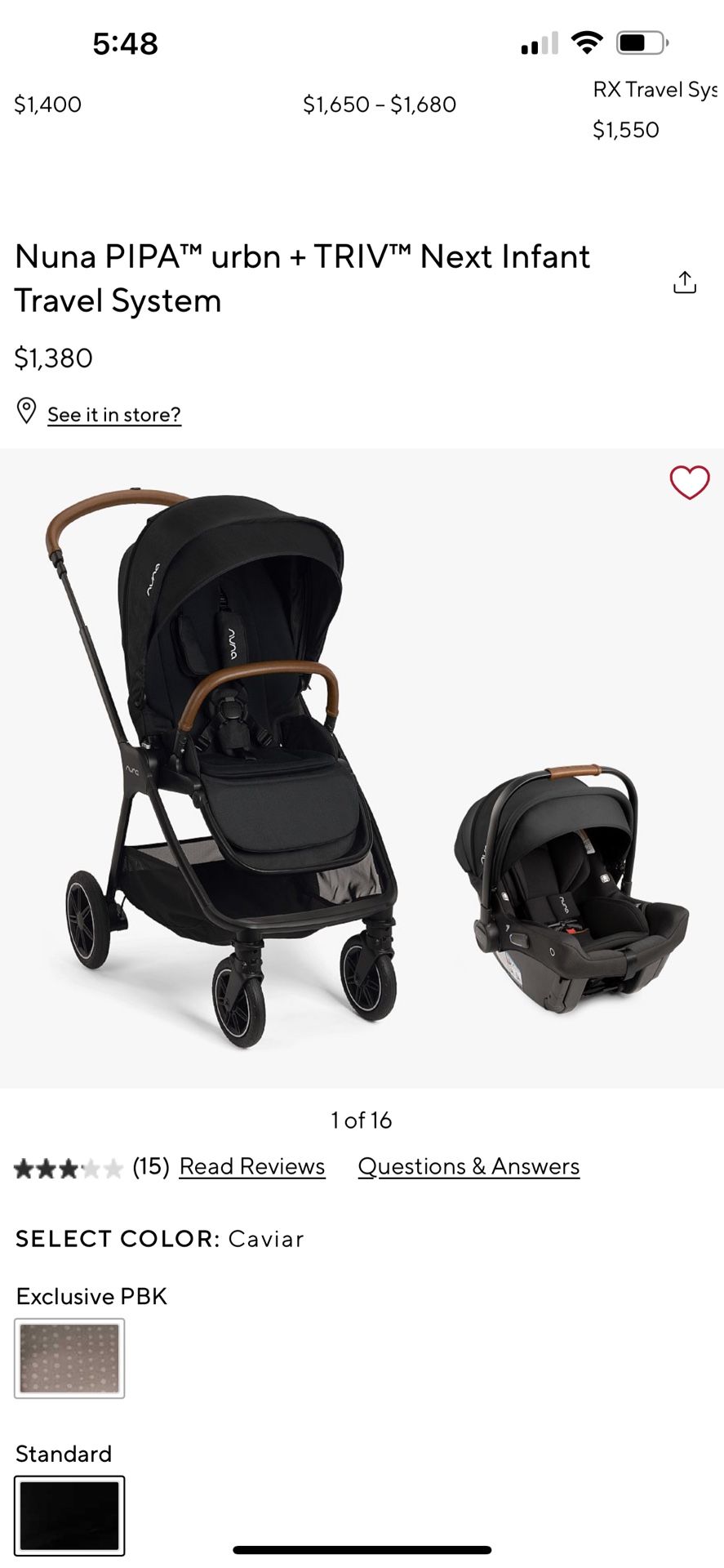Screen dimensions: 724x1568
Task: Open the stroller product image
Action: (362, 768)
